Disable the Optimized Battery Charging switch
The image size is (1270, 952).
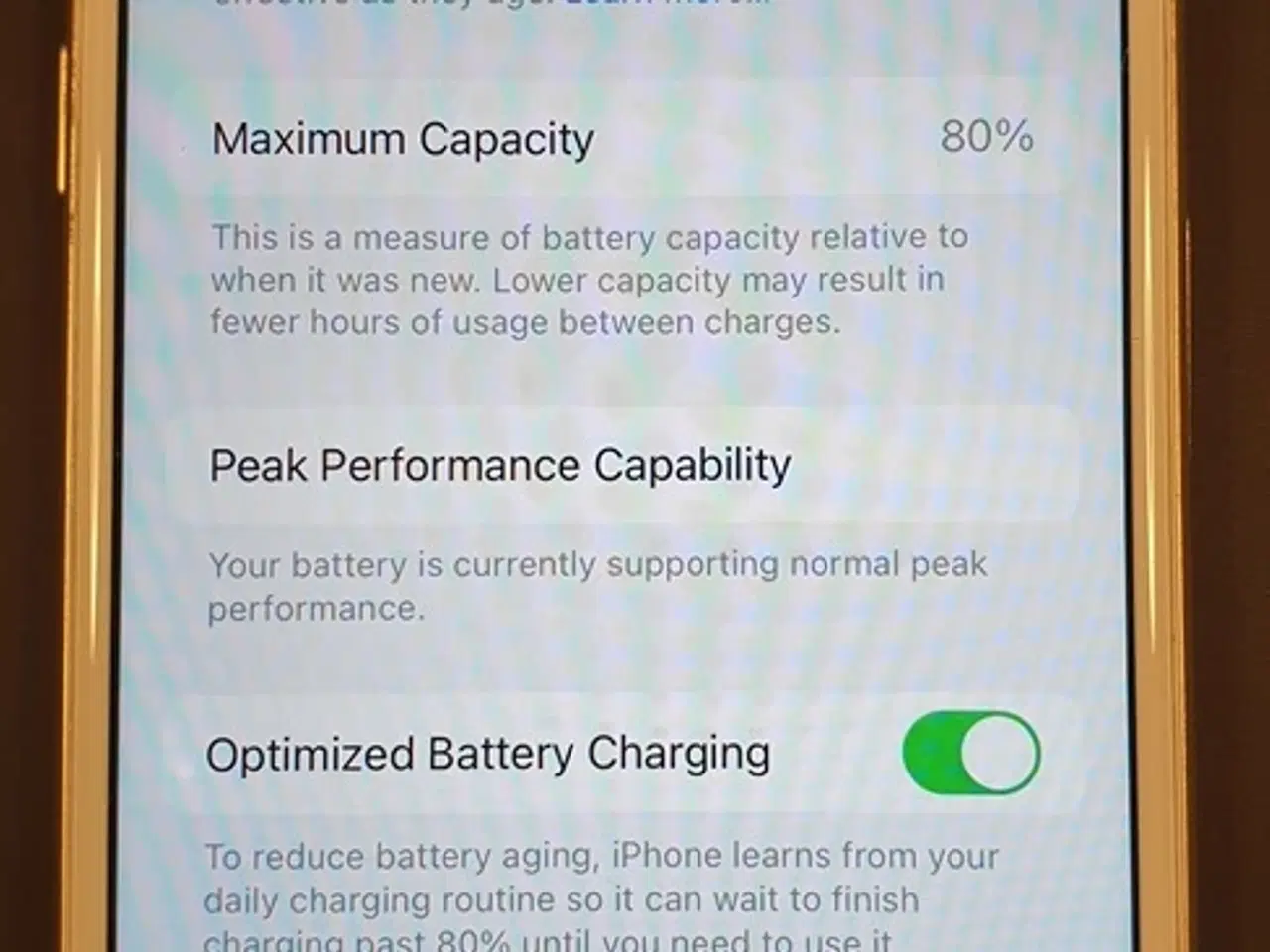tap(970, 753)
